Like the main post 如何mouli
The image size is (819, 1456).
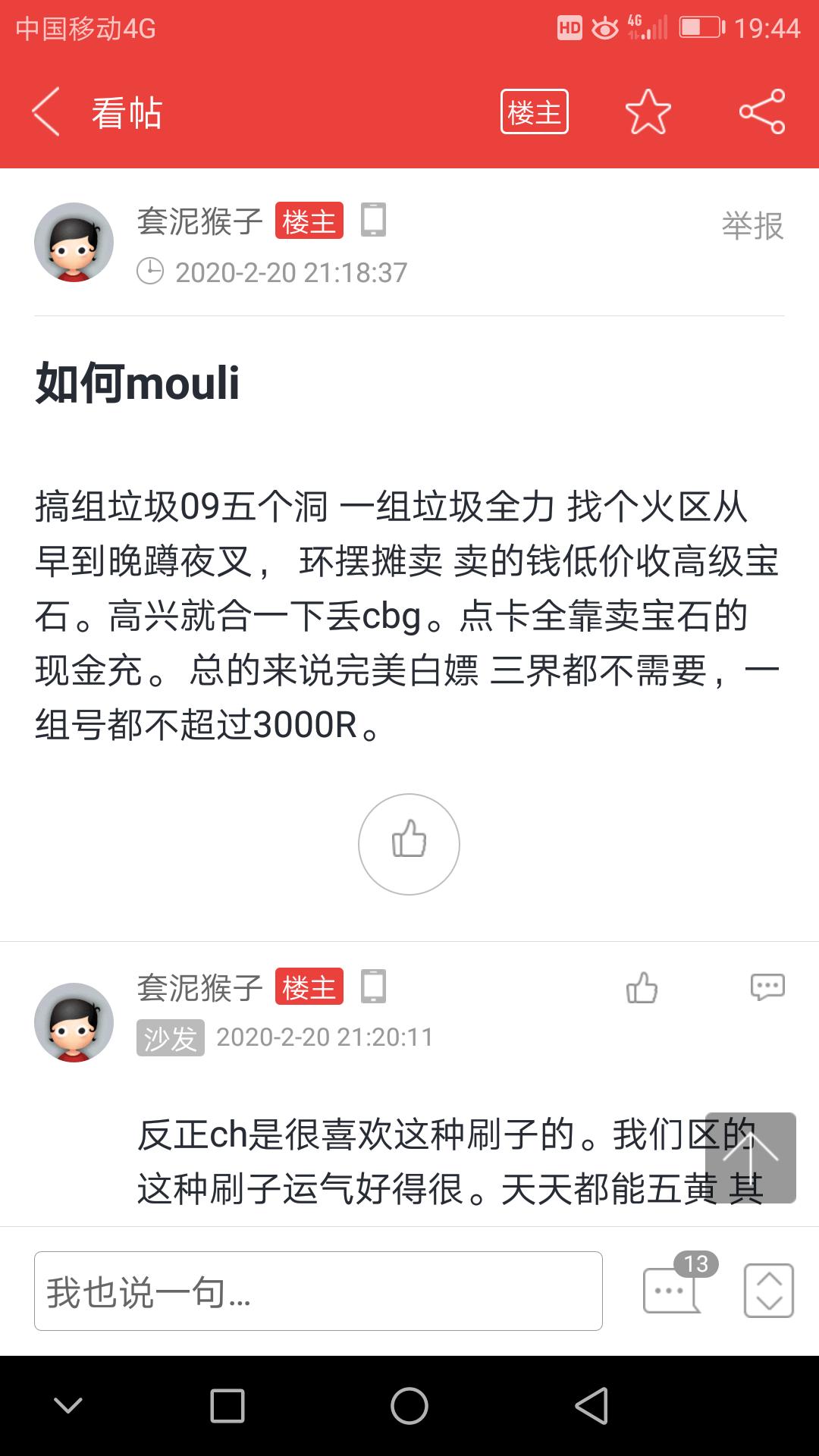(409, 843)
